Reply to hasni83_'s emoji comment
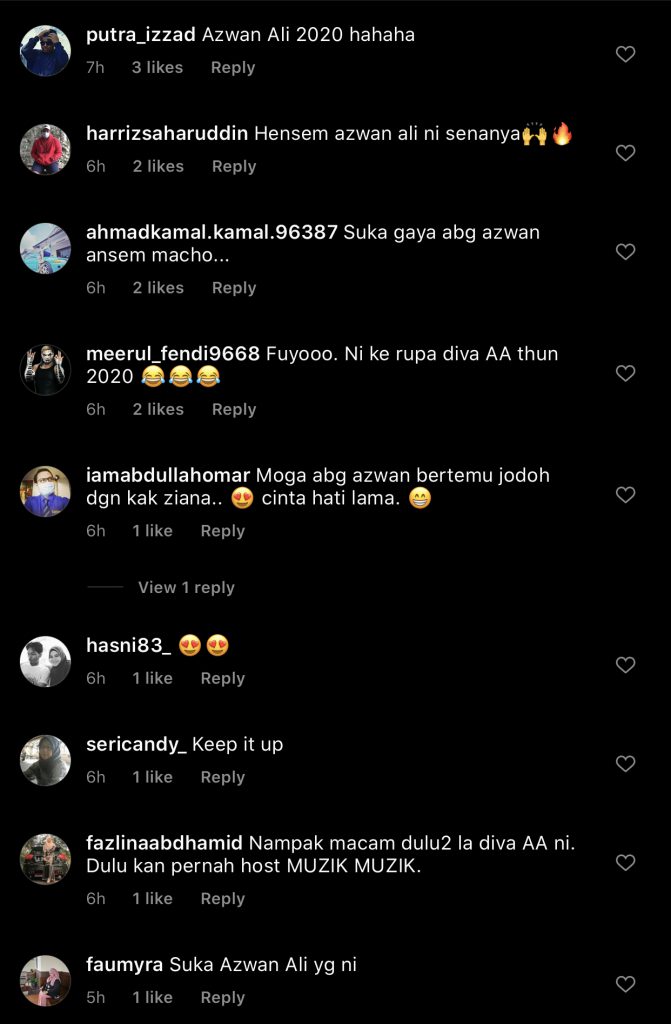The width and height of the screenshot is (671, 1024). [222, 678]
